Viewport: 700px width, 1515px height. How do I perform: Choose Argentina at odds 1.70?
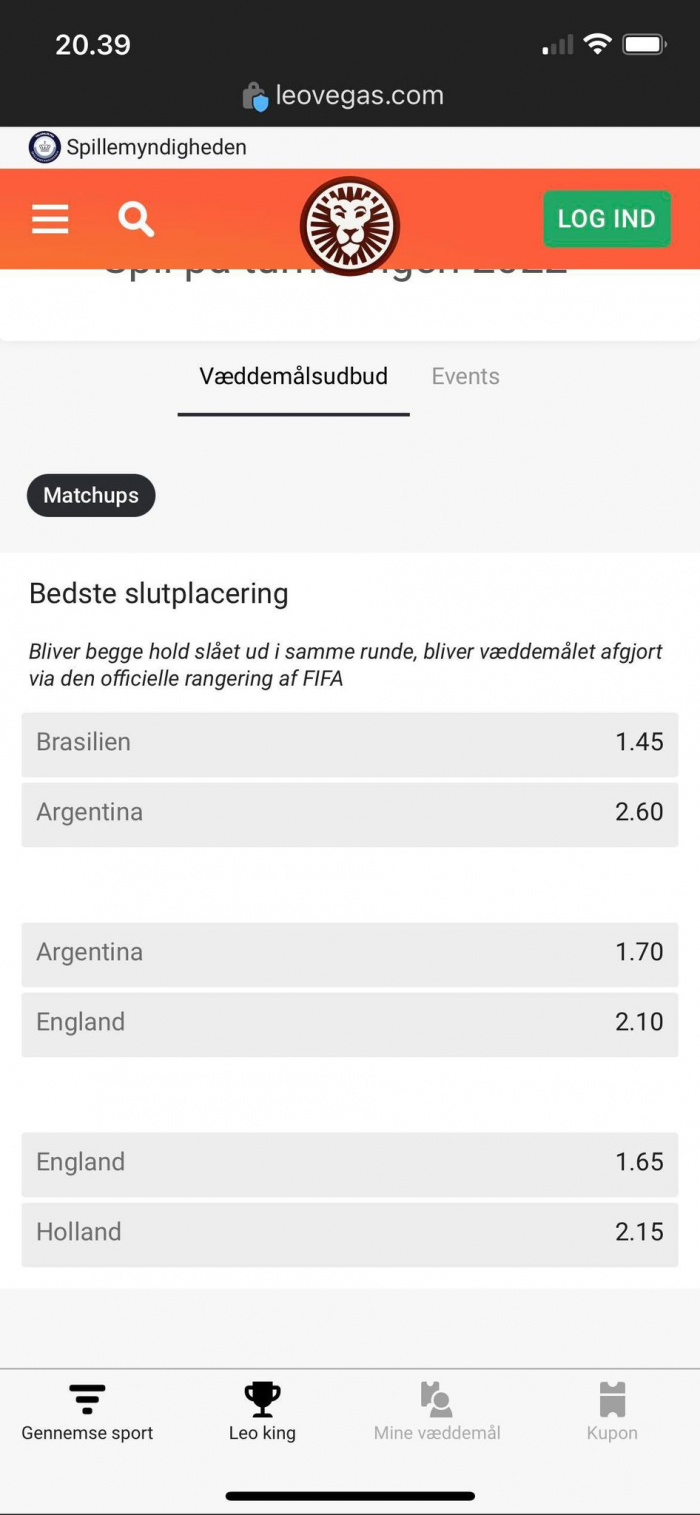350,954
